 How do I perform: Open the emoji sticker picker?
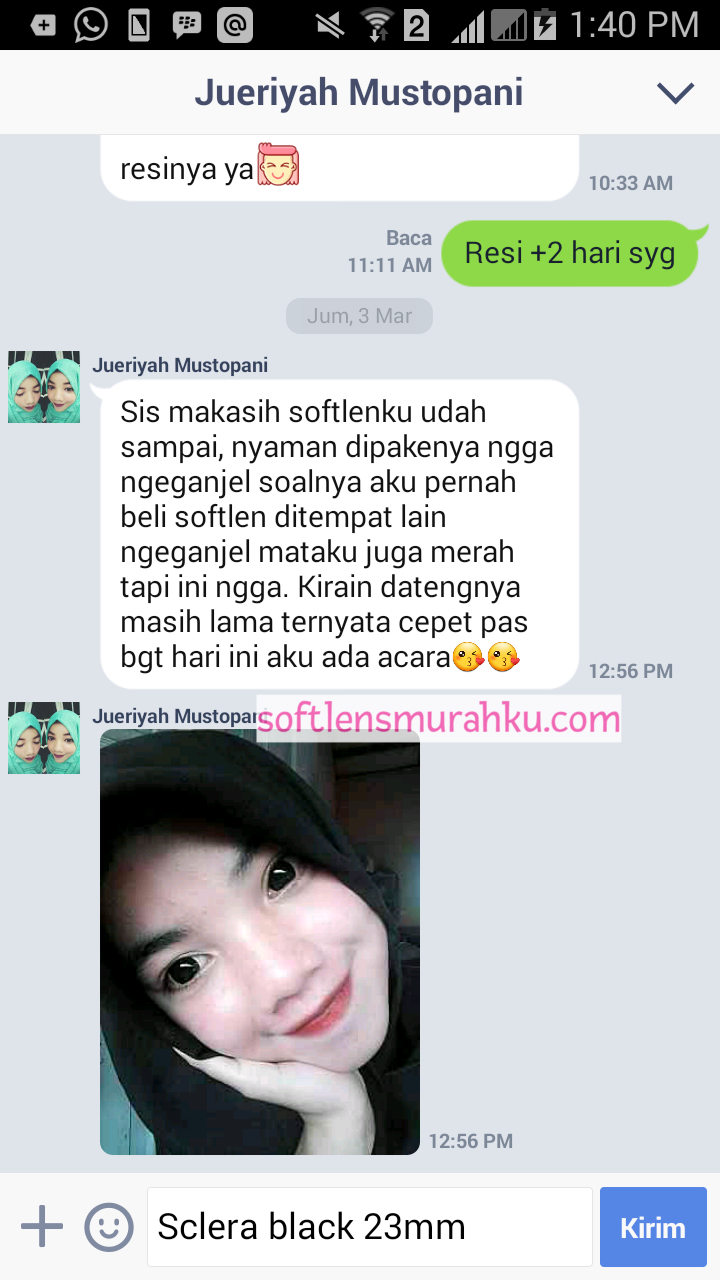(109, 1226)
